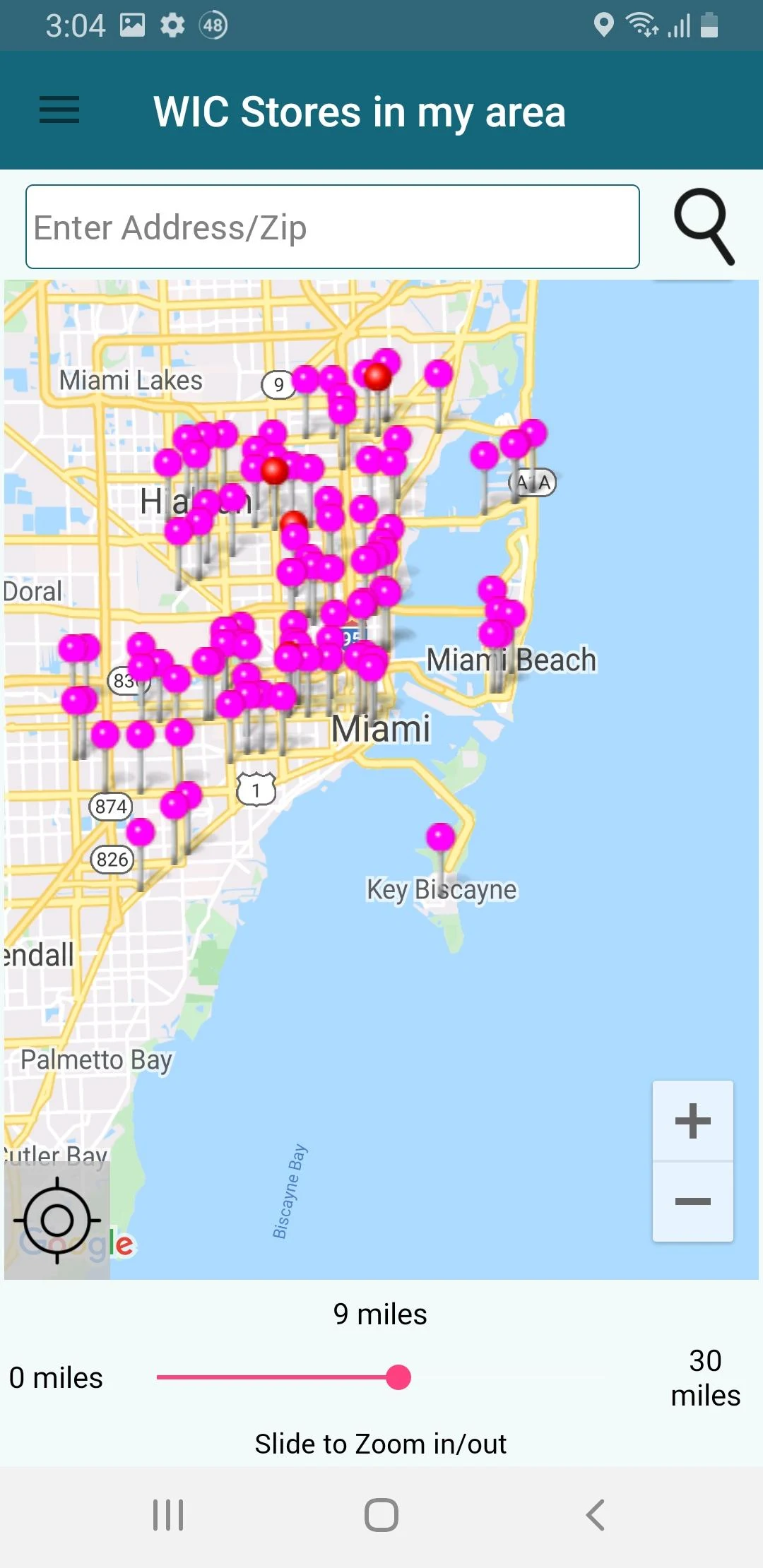The width and height of the screenshot is (763, 1568).
Task: Open the hamburger navigation menu
Action: (59, 110)
